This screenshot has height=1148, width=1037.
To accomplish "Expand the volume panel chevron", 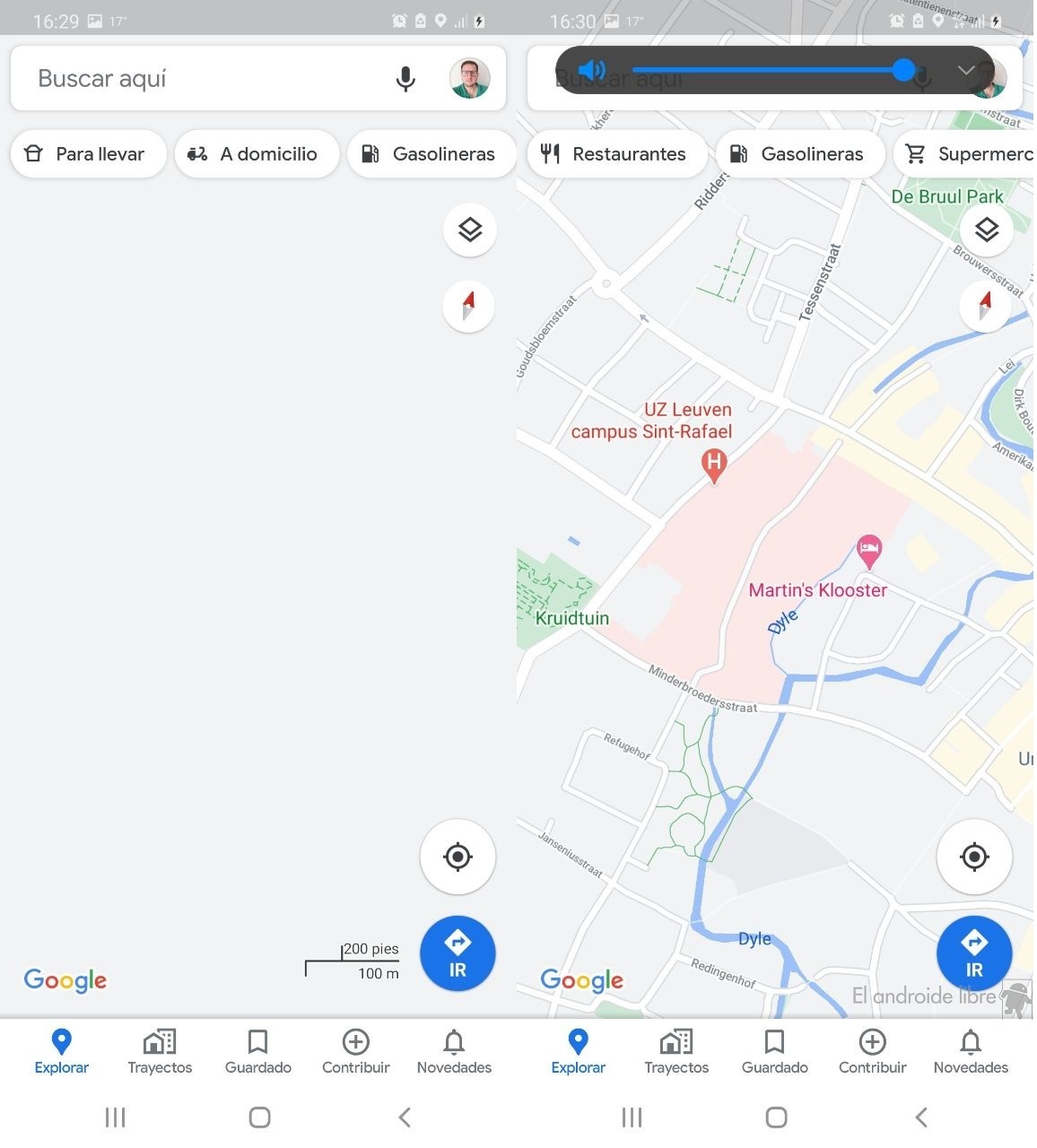I will point(966,70).
